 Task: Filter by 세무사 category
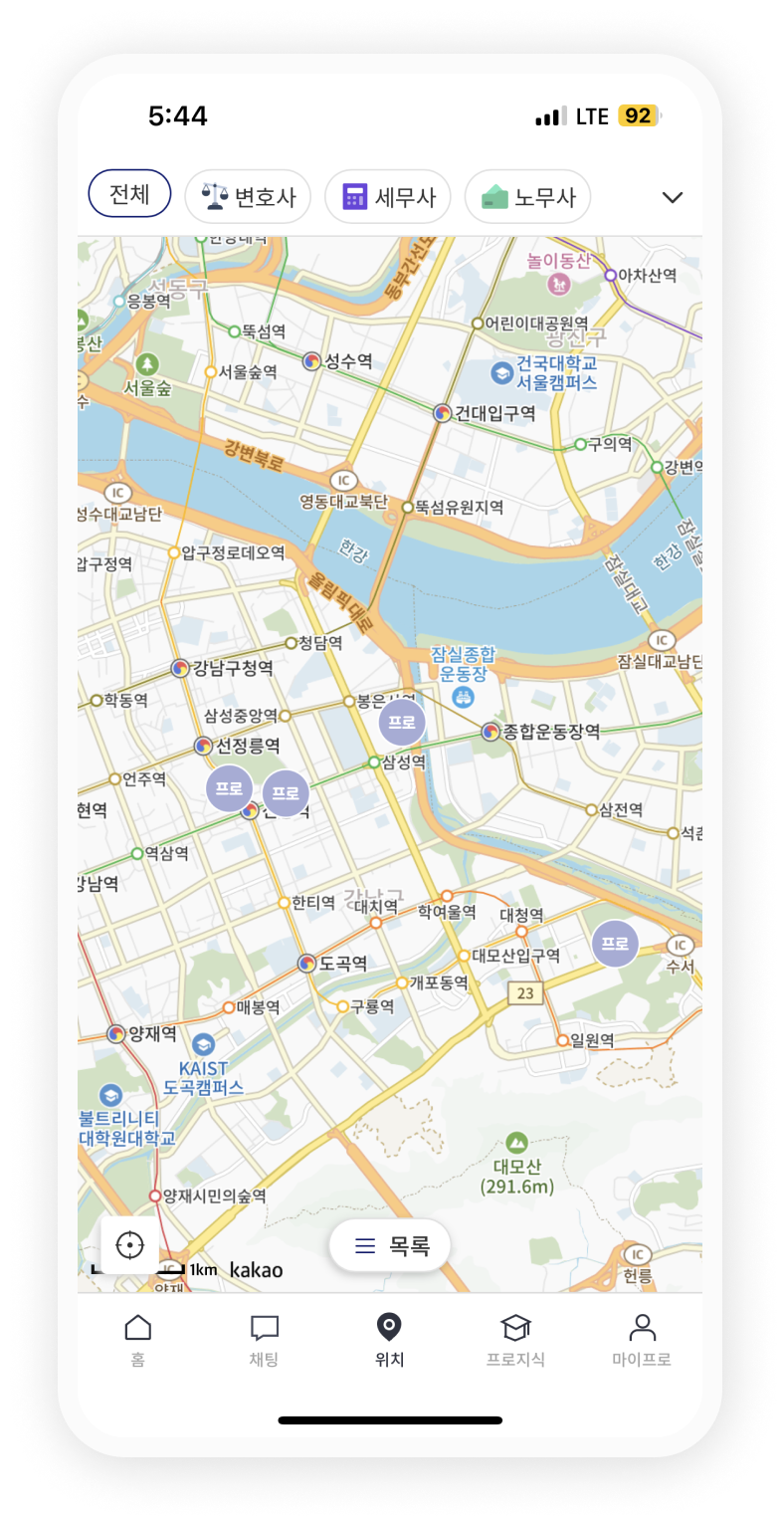pyautogui.click(x=388, y=196)
